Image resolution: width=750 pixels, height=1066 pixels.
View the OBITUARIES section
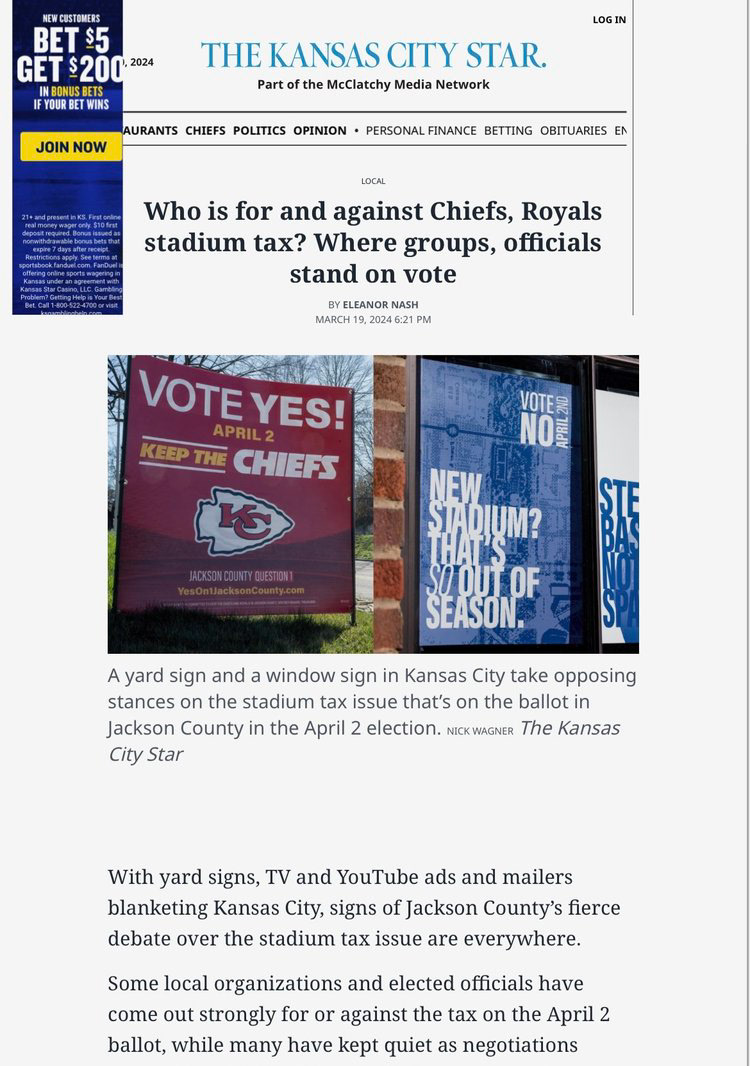[x=573, y=131]
